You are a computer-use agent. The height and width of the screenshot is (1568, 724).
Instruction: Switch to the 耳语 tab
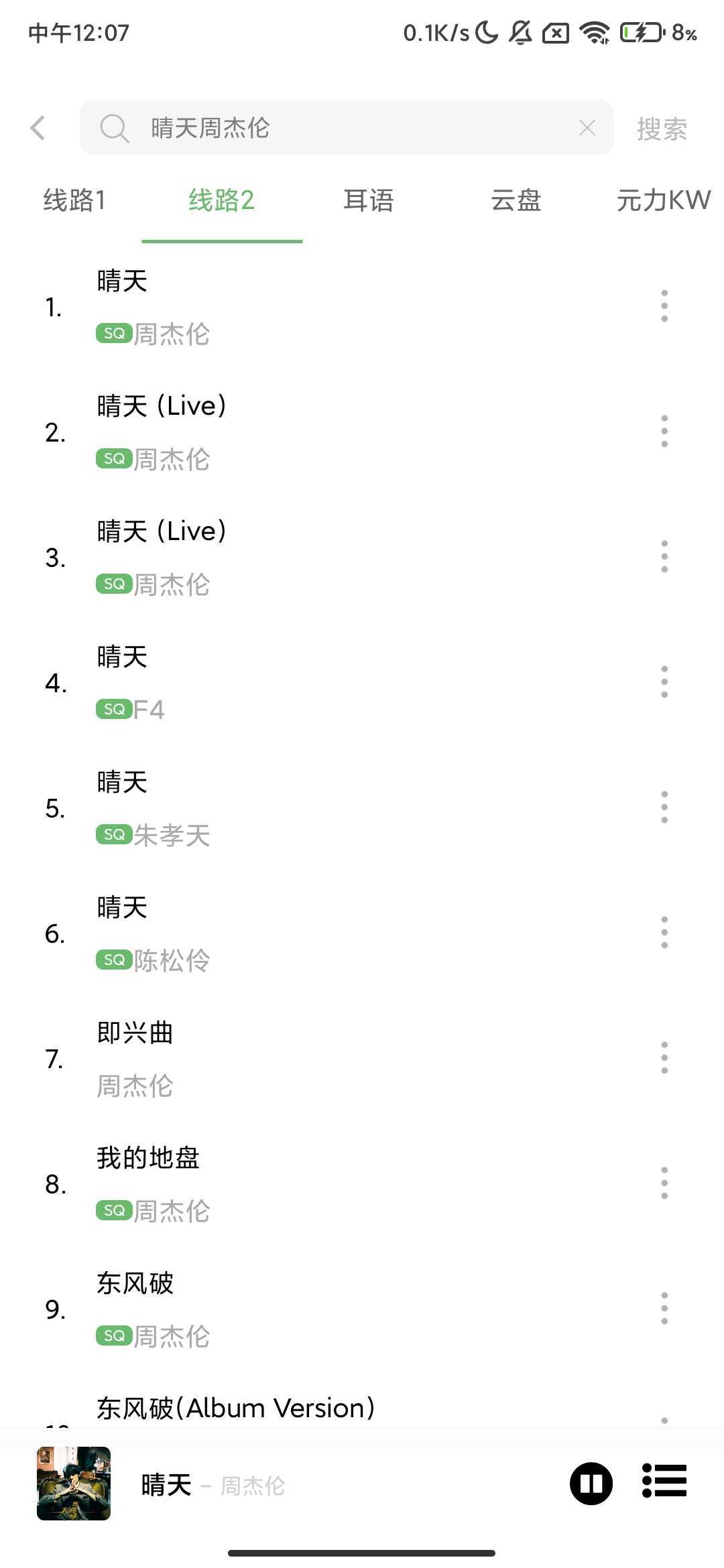click(368, 200)
